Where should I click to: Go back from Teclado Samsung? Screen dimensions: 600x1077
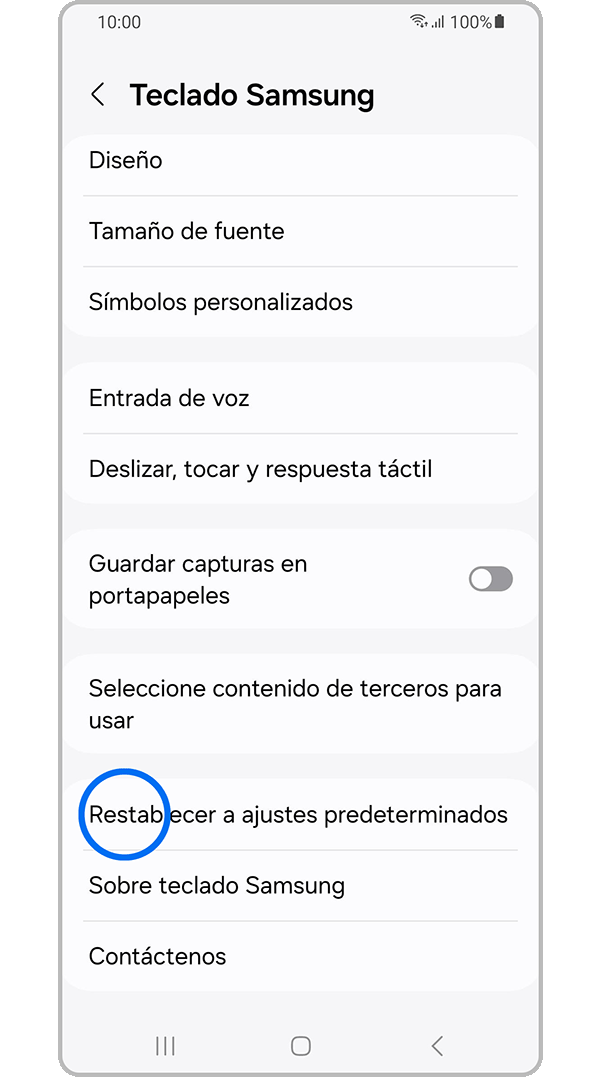98,95
